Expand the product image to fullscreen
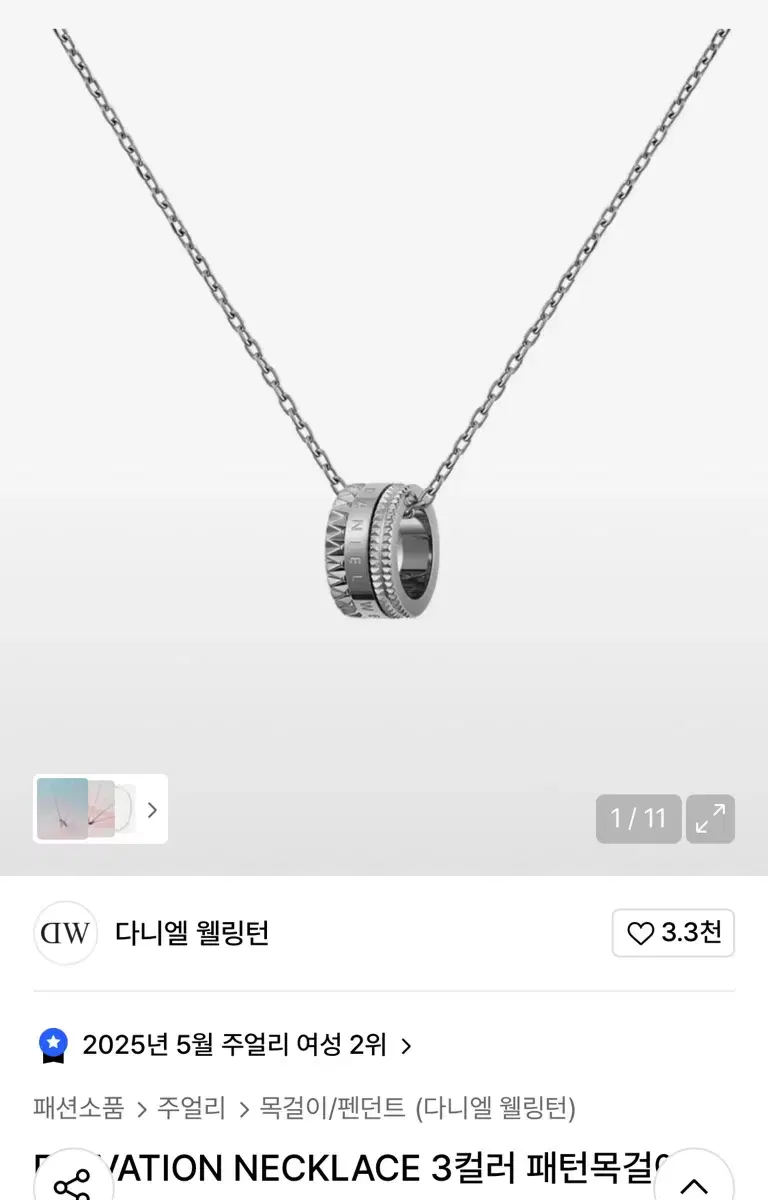 pyautogui.click(x=711, y=819)
